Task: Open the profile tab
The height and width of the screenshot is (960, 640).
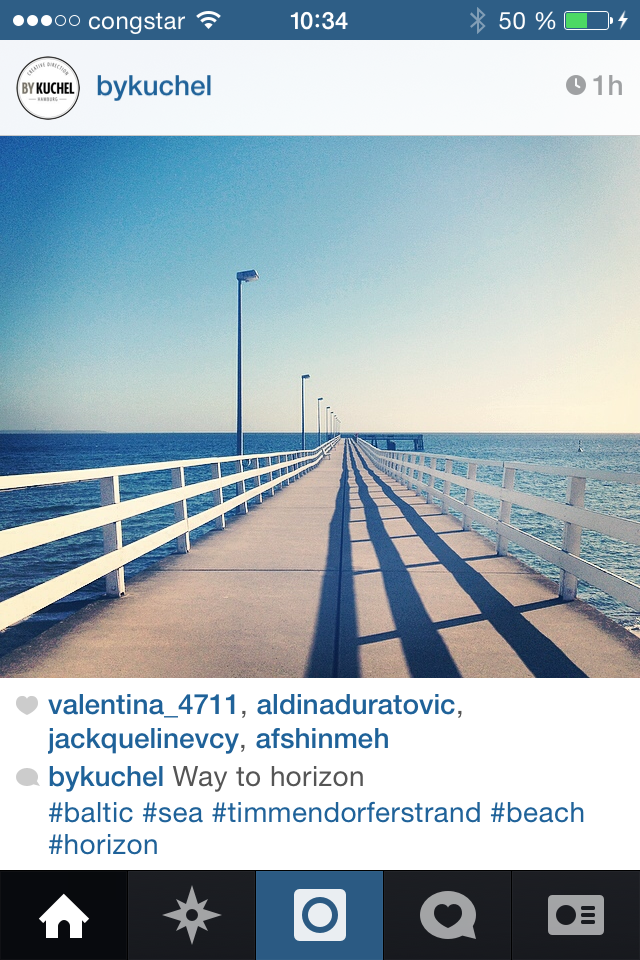Action: pyautogui.click(x=575, y=915)
